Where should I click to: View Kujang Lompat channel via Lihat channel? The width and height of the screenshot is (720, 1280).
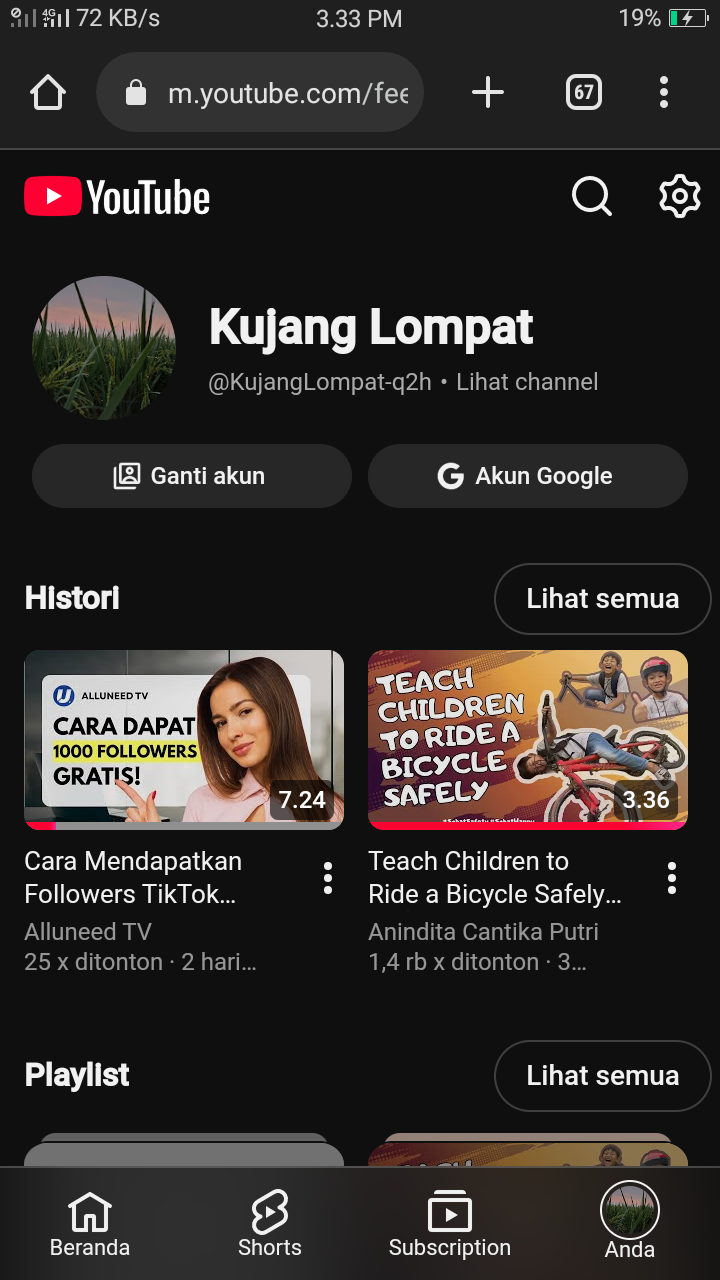point(527,382)
